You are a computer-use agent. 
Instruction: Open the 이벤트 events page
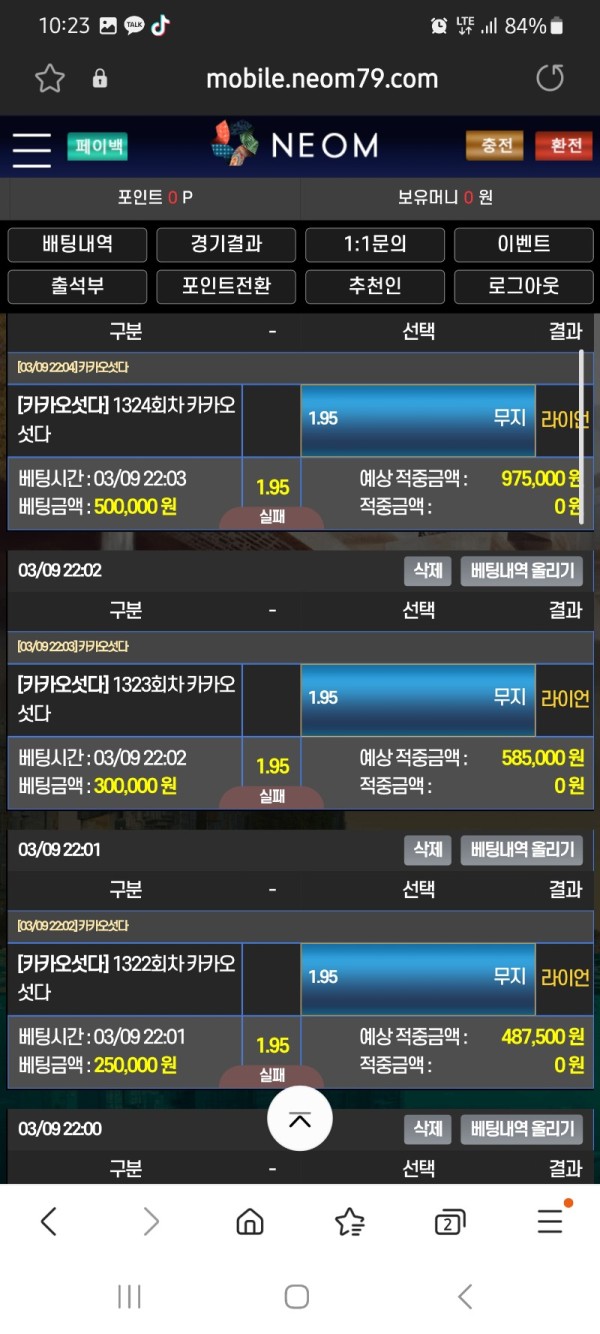(523, 244)
